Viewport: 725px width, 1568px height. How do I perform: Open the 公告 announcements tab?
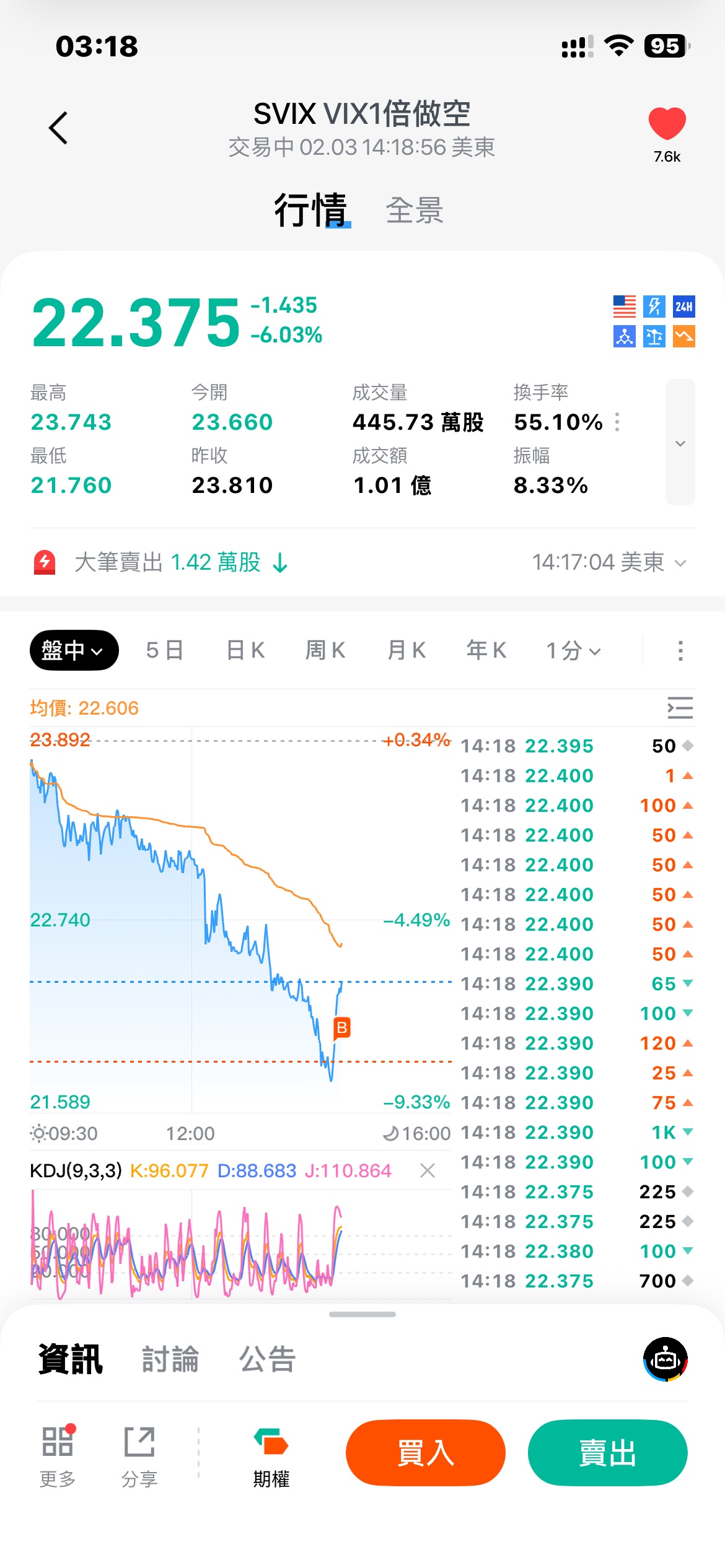268,1359
